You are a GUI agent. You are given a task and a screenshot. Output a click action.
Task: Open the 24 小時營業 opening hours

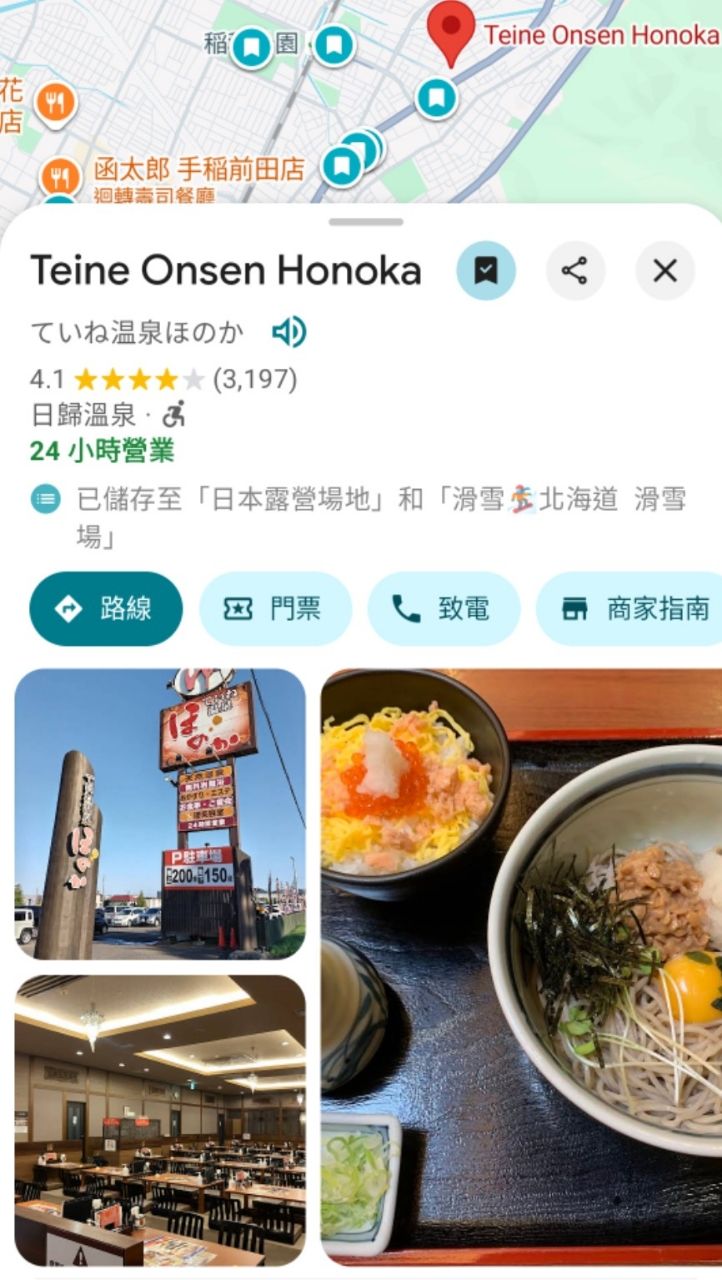[x=102, y=451]
